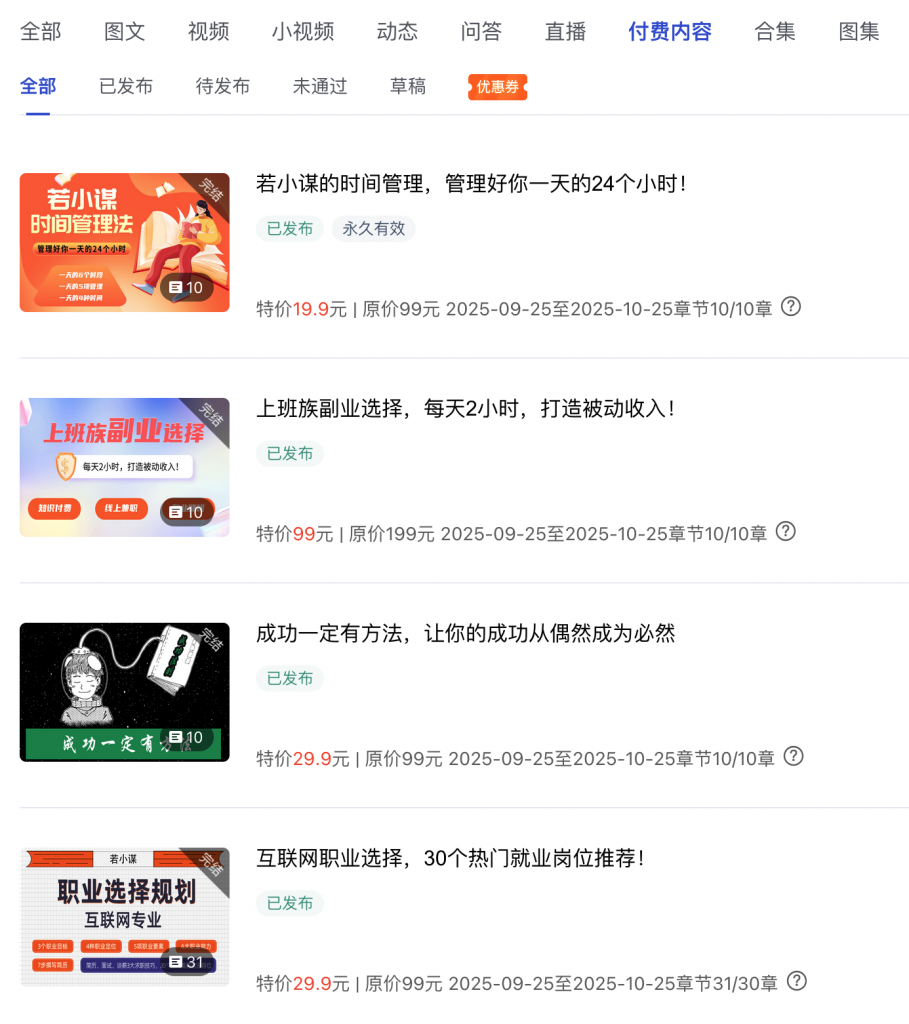Filter by 已发布 status
909x1024 pixels.
point(126,86)
